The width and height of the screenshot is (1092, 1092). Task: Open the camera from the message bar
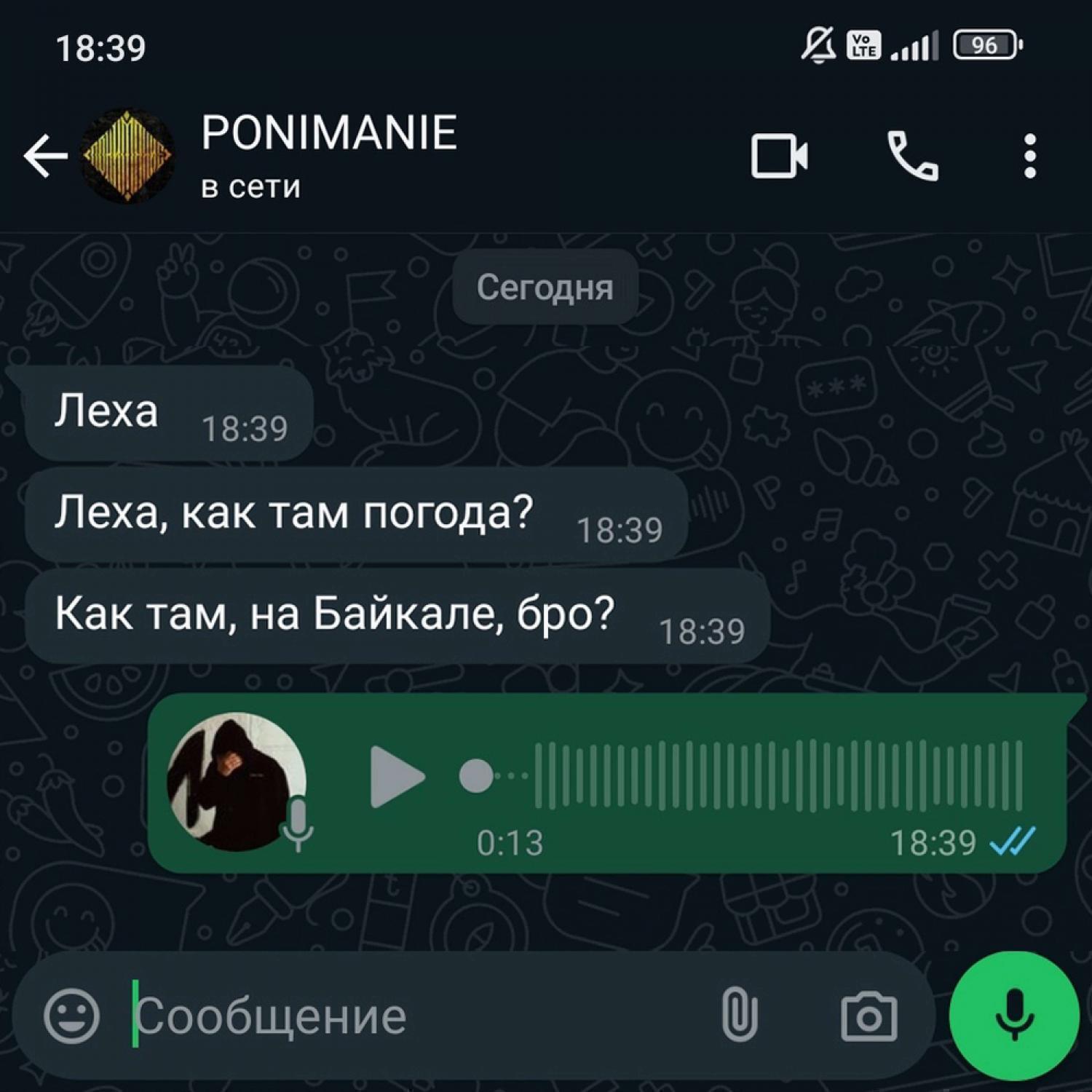869,1016
